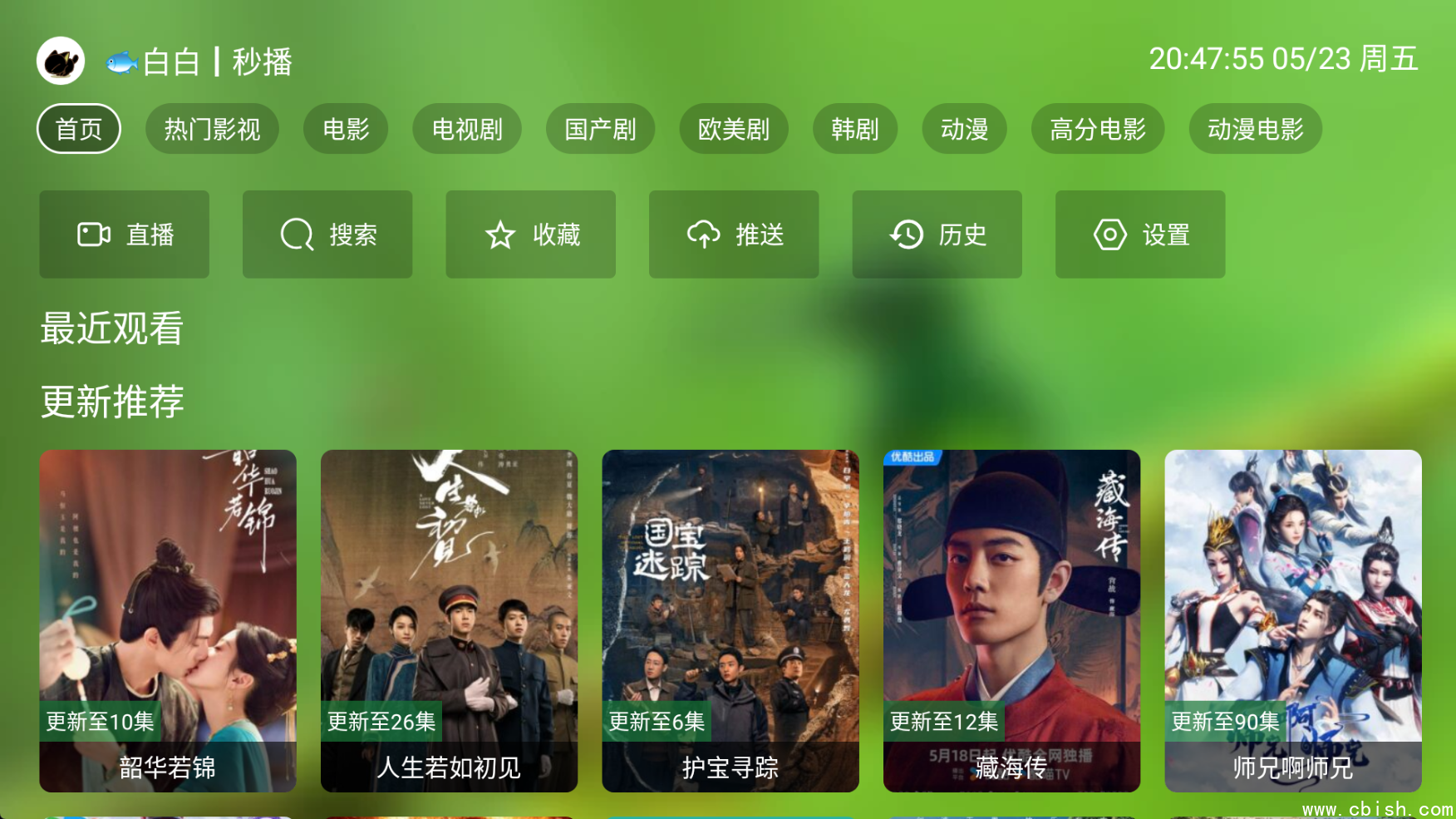This screenshot has width=1456, height=819.
Task: Switch to 国产剧 tab
Action: (x=600, y=129)
